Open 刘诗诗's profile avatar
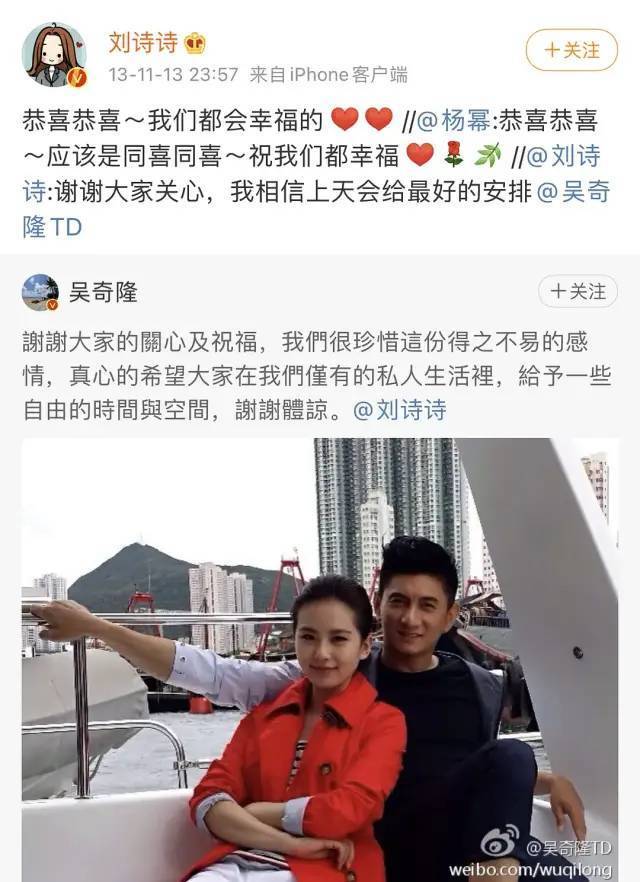 click(53, 55)
